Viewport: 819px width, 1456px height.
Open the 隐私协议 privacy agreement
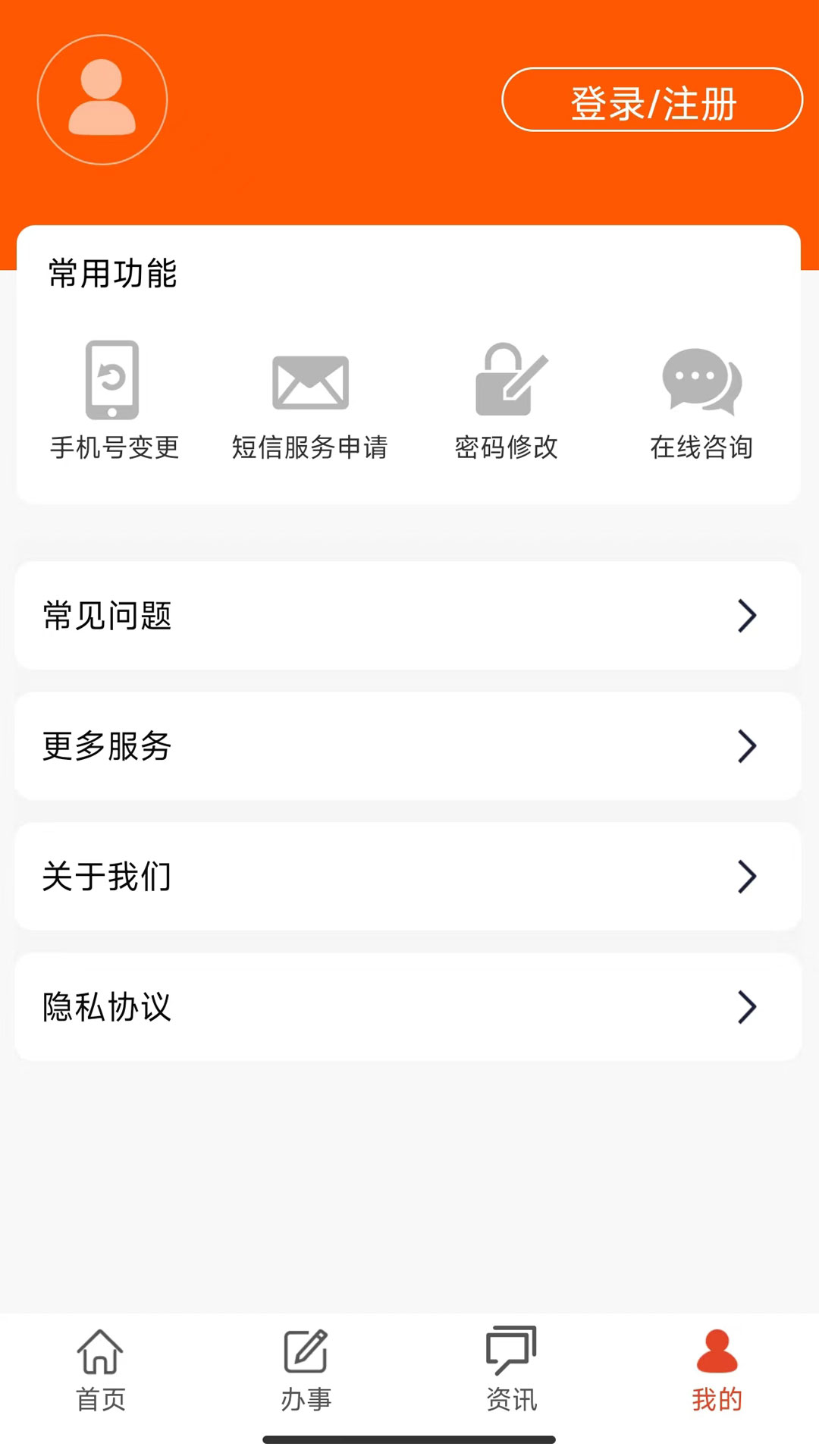click(x=409, y=1007)
